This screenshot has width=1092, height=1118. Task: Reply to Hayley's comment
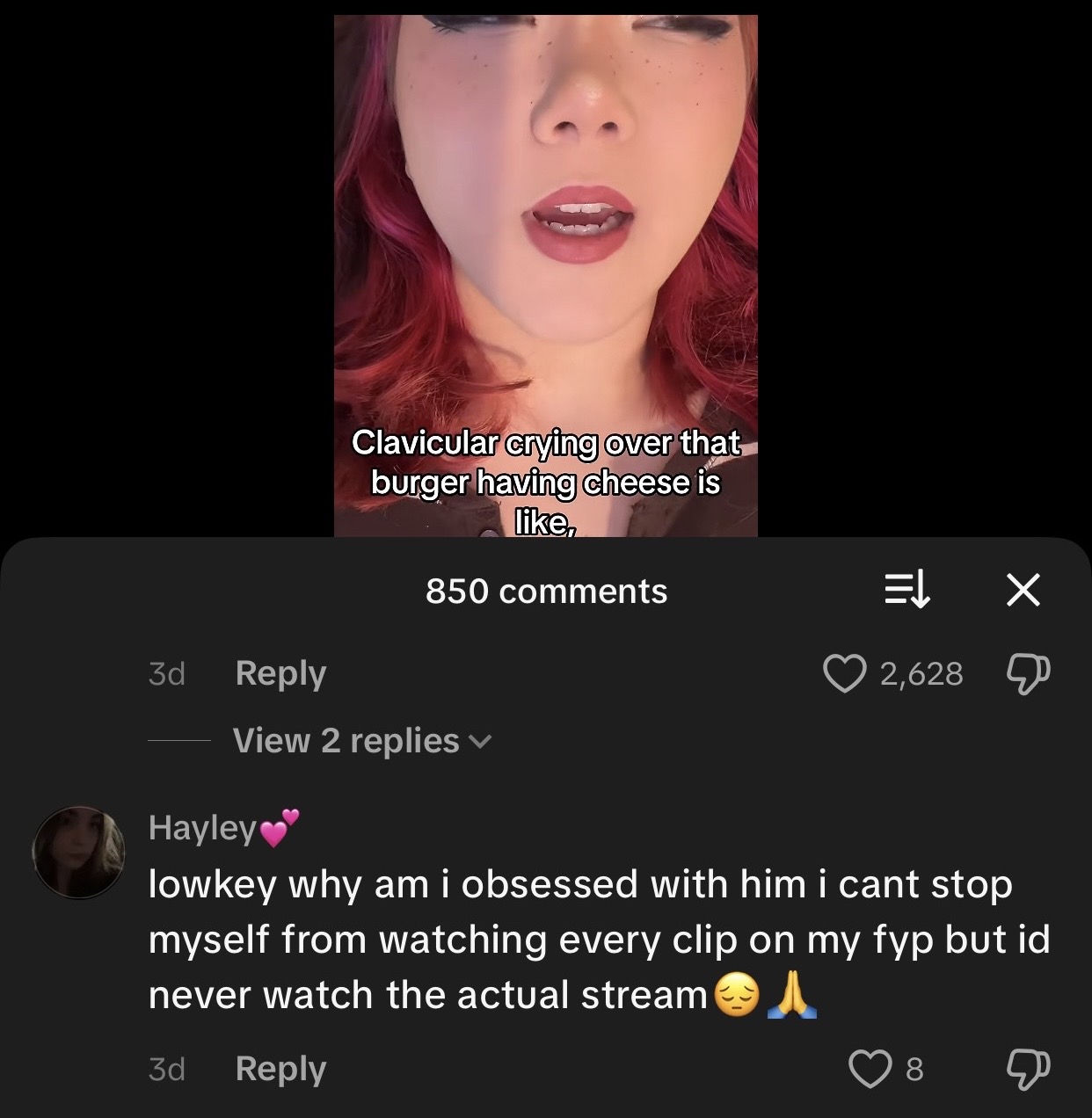tap(280, 1069)
